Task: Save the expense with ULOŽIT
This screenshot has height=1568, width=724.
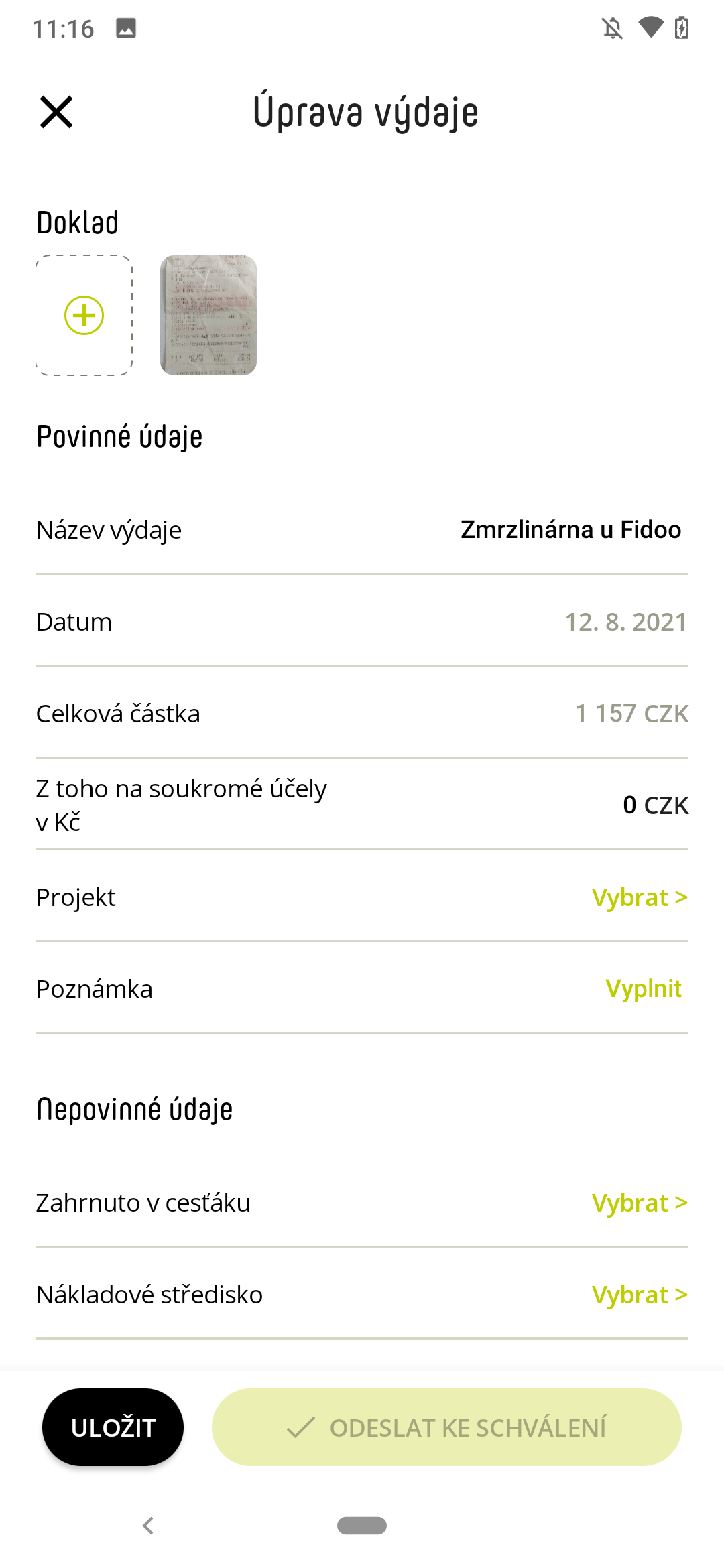Action: [113, 1427]
